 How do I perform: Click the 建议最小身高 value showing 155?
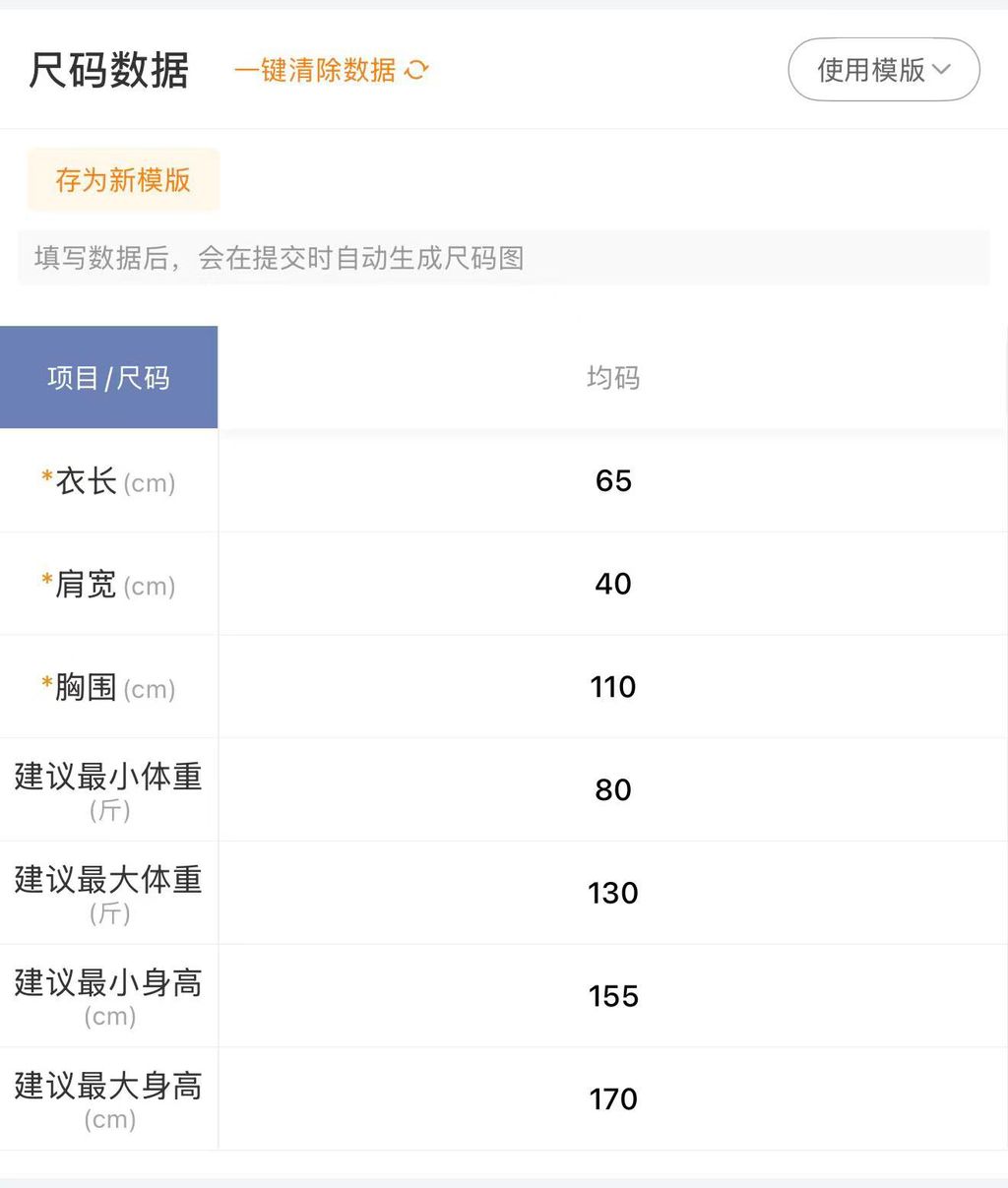click(x=613, y=996)
